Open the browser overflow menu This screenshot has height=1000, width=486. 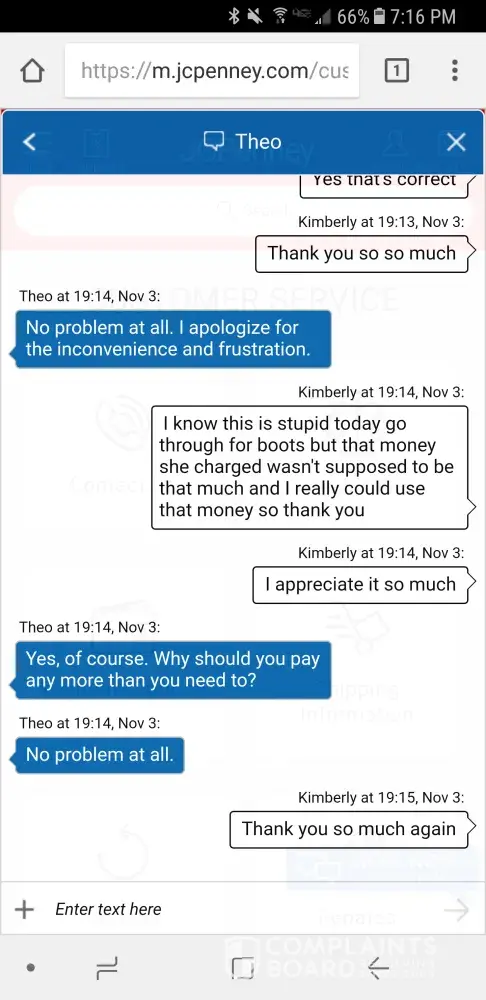pyautogui.click(x=455, y=71)
